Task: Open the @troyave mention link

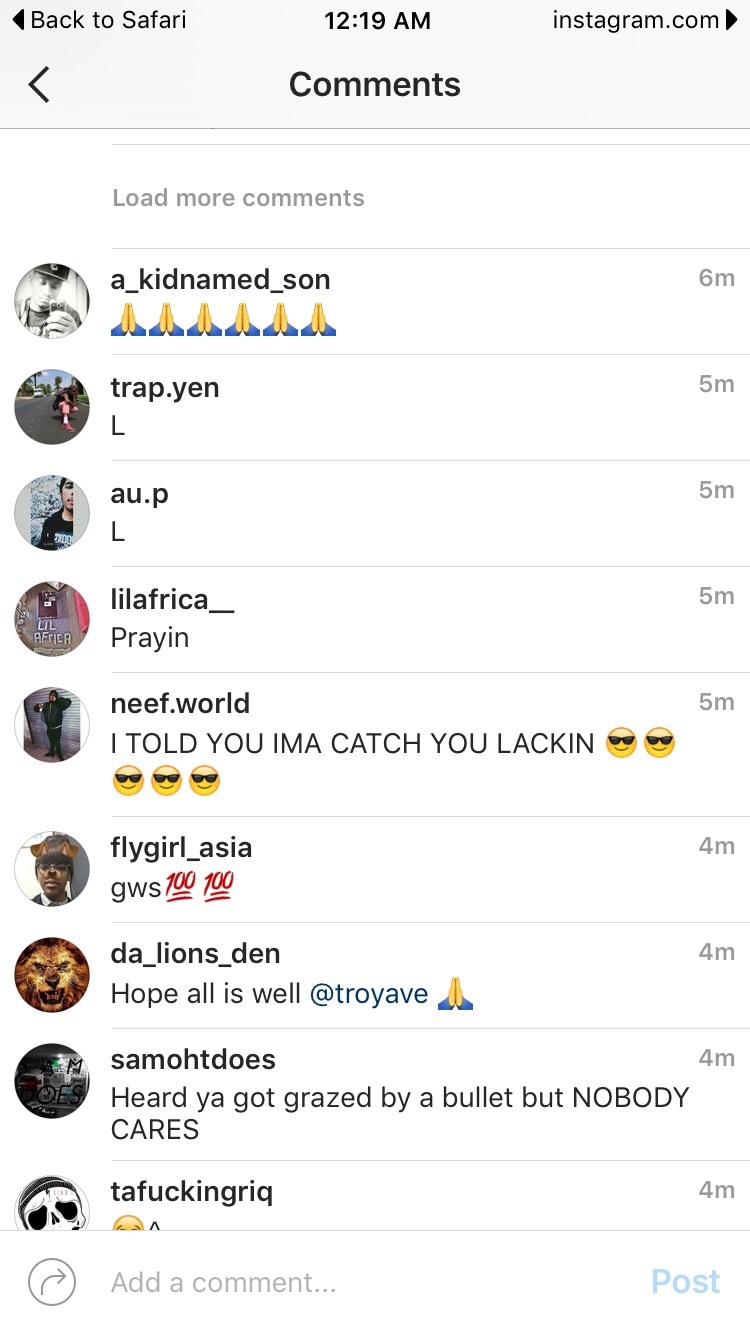Action: click(369, 994)
